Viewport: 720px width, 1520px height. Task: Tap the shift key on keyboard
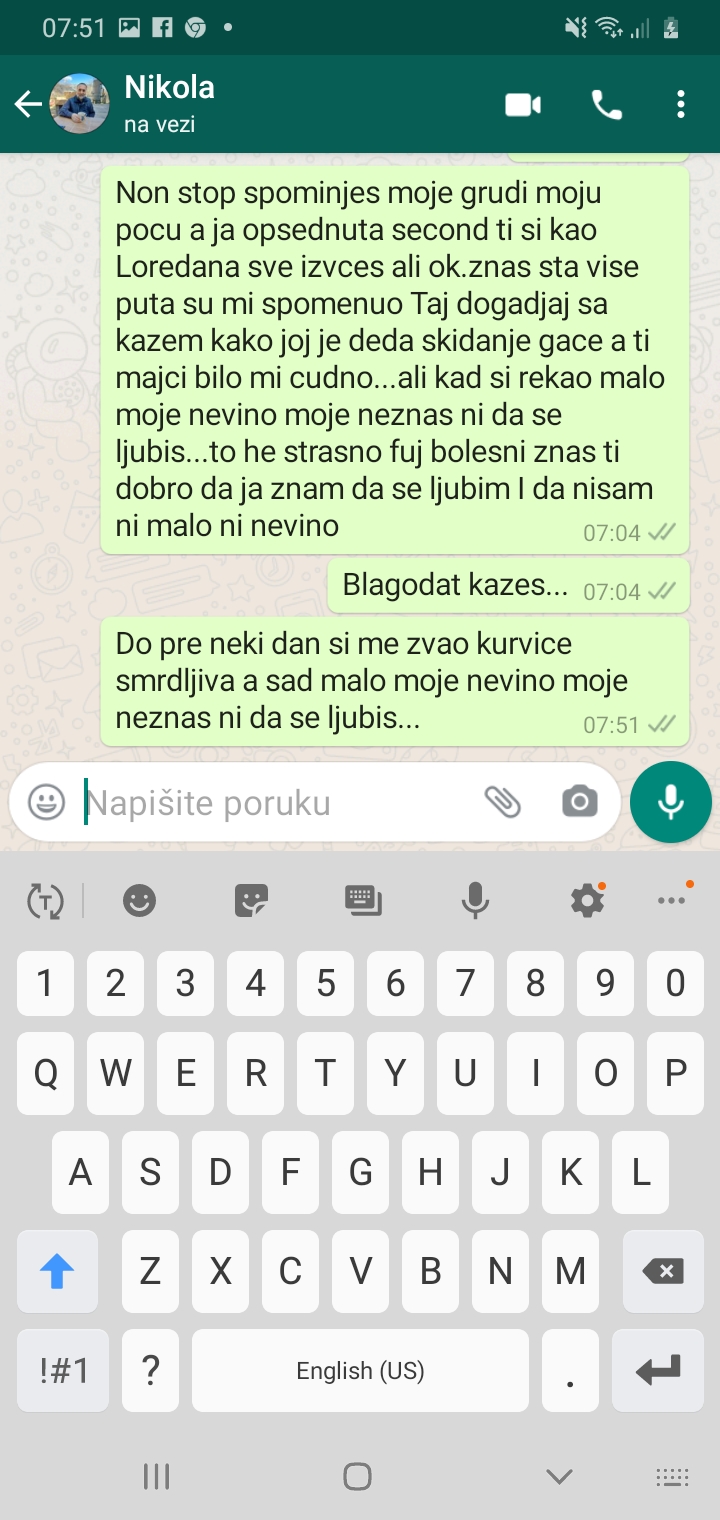click(57, 1272)
